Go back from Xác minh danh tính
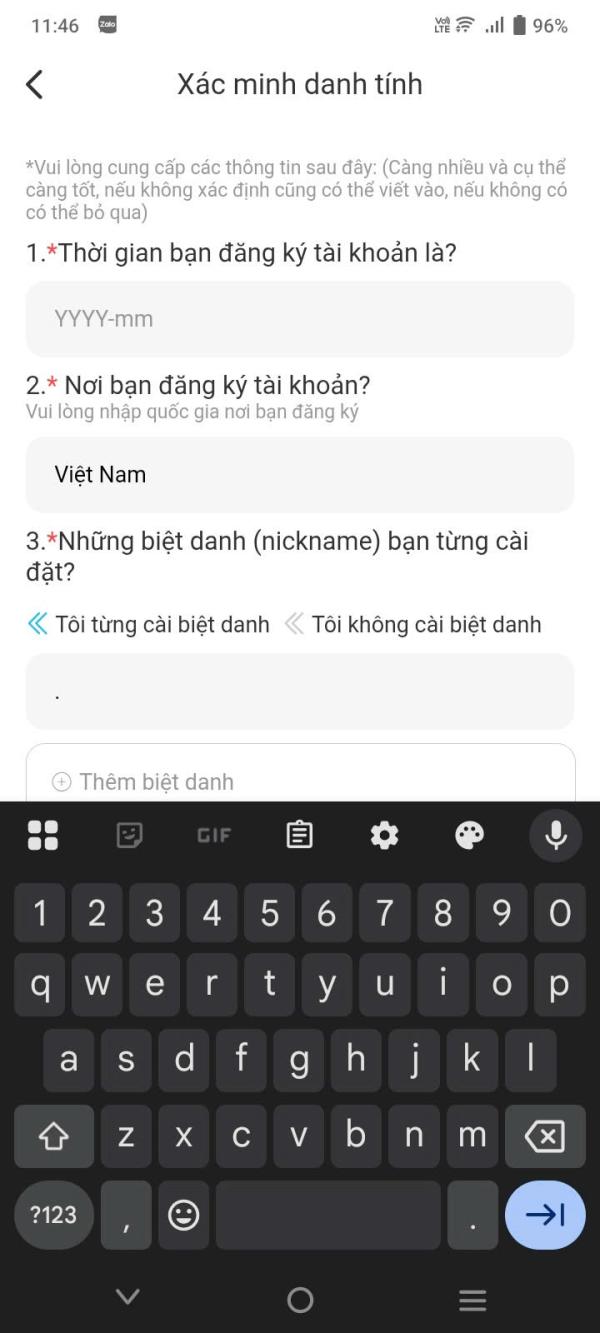Image resolution: width=600 pixels, height=1333 pixels. 35,84
